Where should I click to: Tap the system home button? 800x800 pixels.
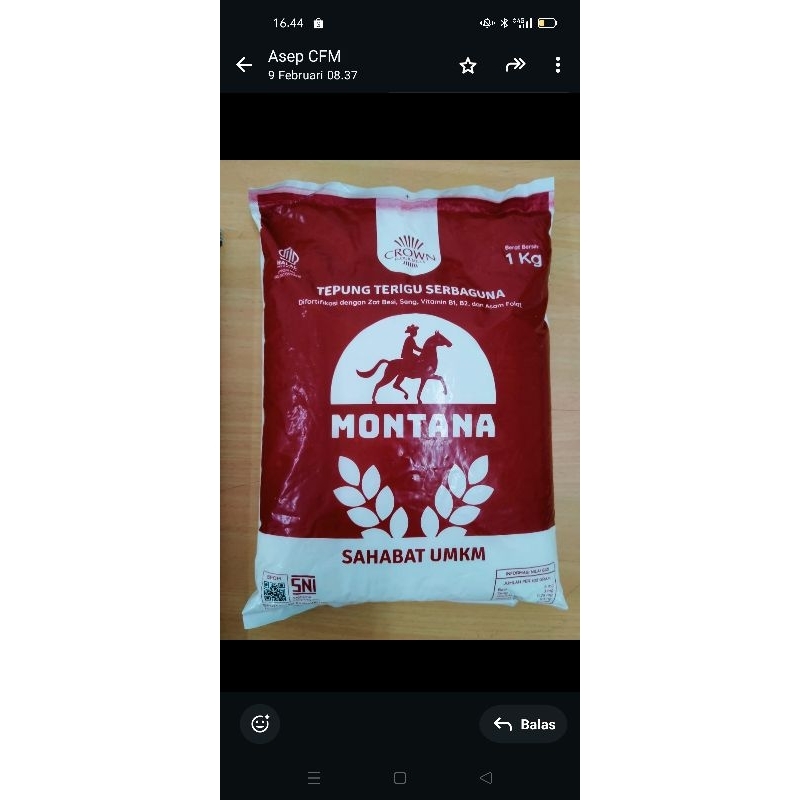click(x=400, y=778)
